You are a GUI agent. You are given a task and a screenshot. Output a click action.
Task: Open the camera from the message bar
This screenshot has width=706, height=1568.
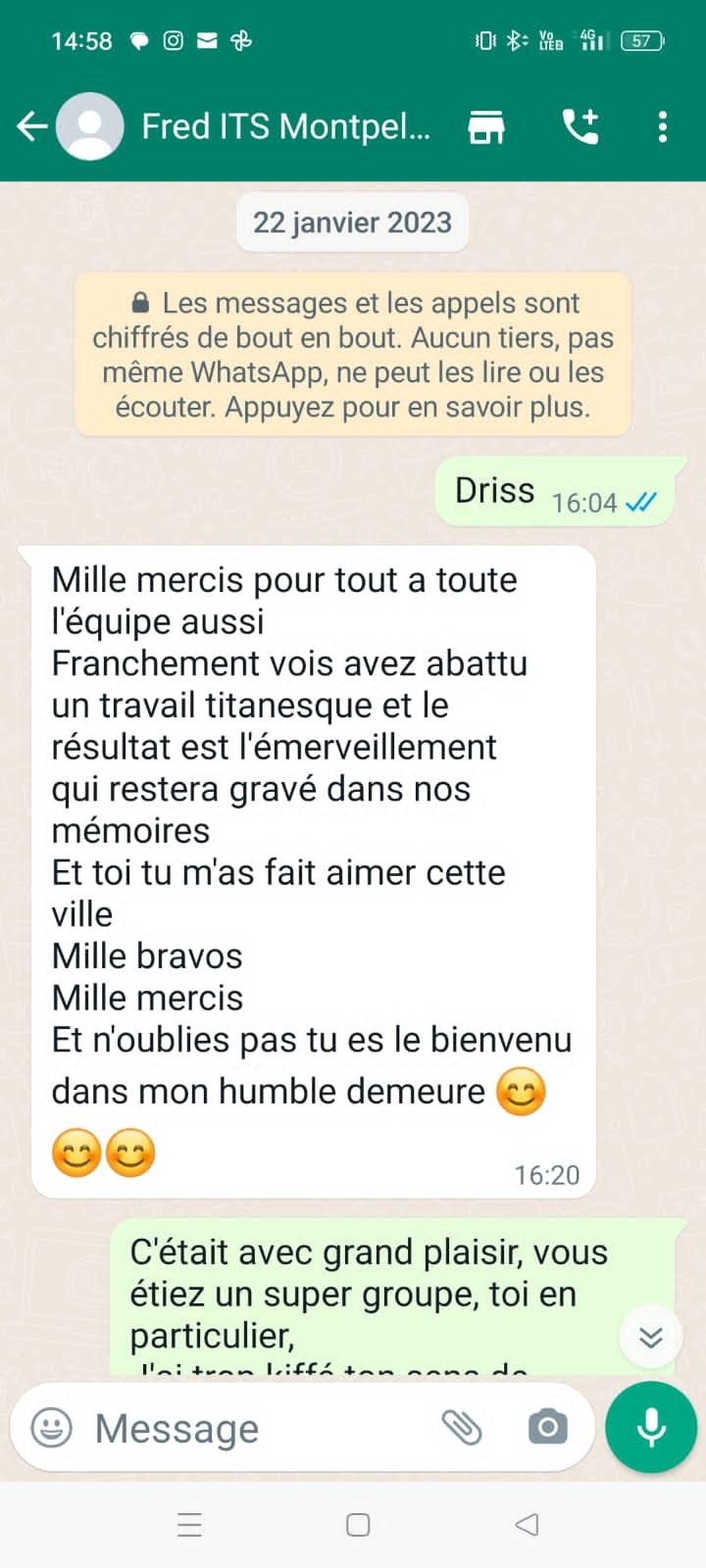(x=547, y=1428)
